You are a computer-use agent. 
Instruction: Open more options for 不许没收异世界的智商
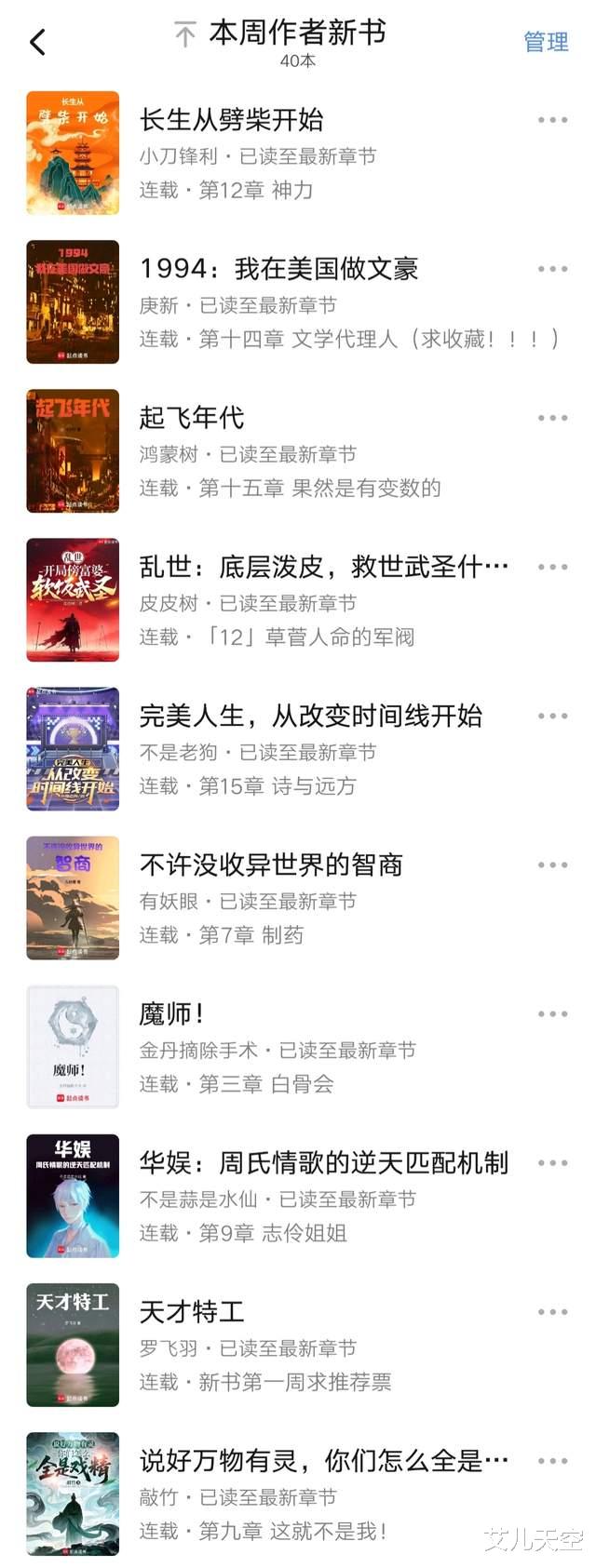[552, 864]
